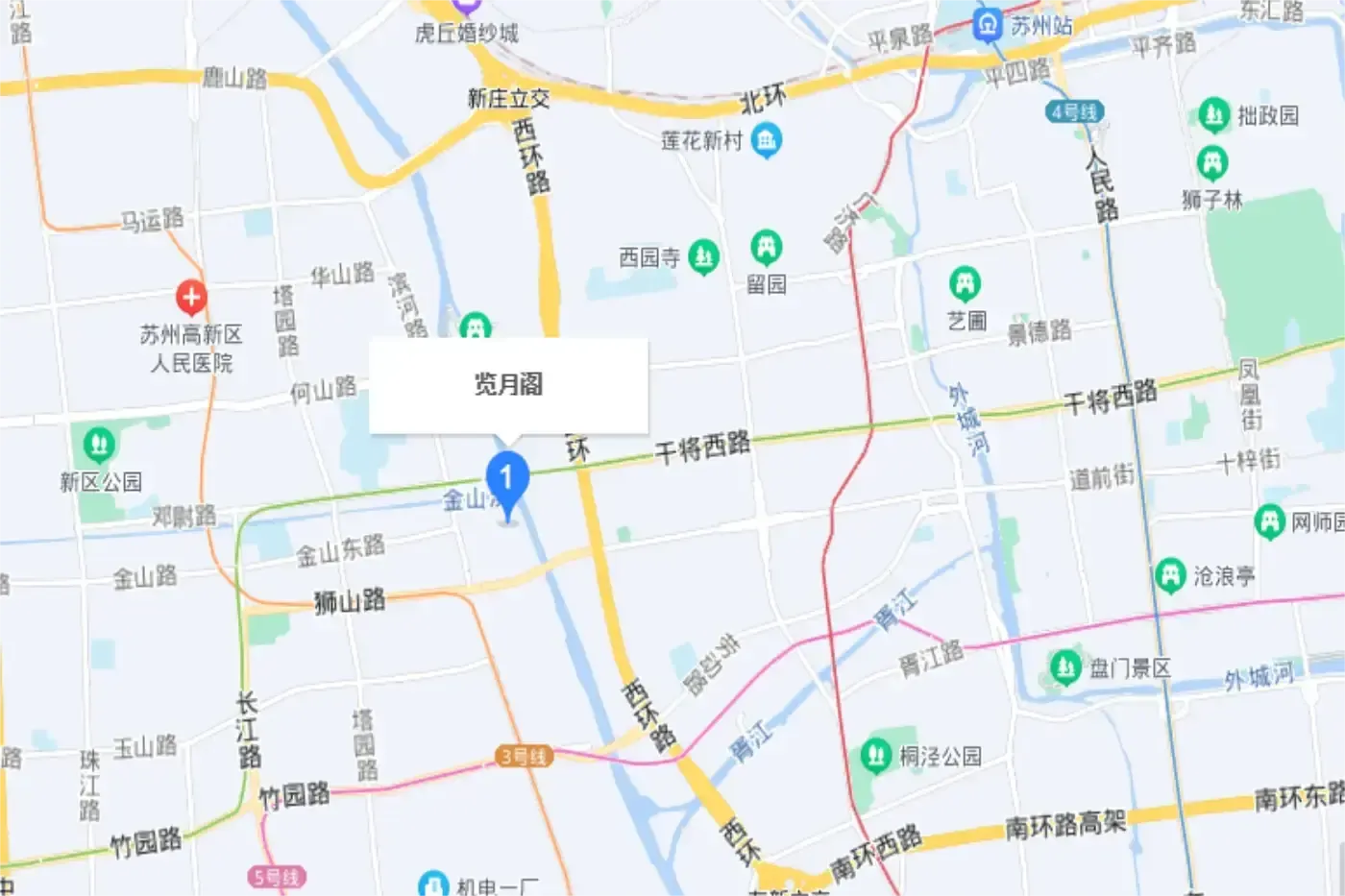Select the 新区公园 park marker
The width and height of the screenshot is (1345, 896).
click(x=99, y=445)
